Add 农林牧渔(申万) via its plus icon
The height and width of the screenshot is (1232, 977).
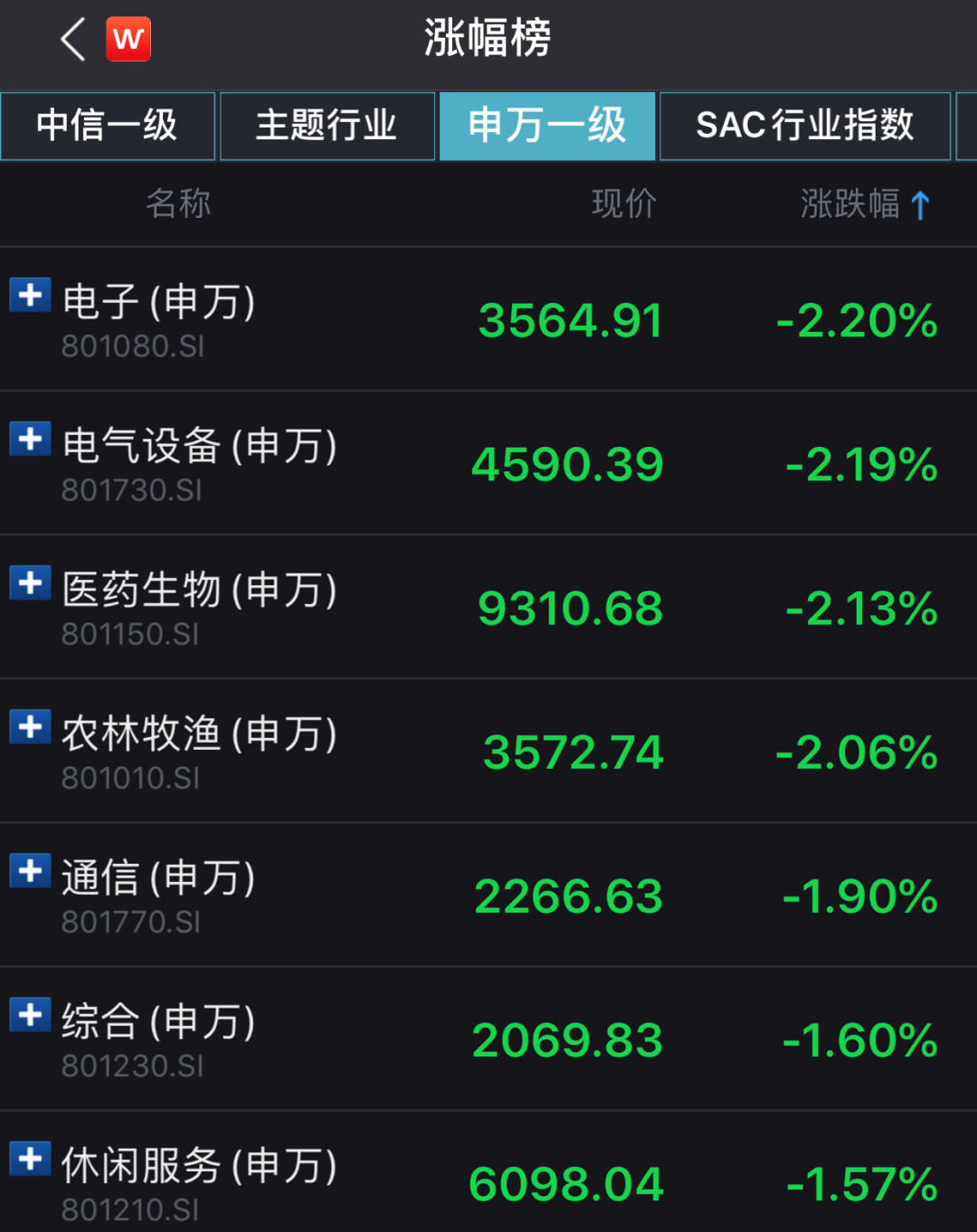[30, 726]
